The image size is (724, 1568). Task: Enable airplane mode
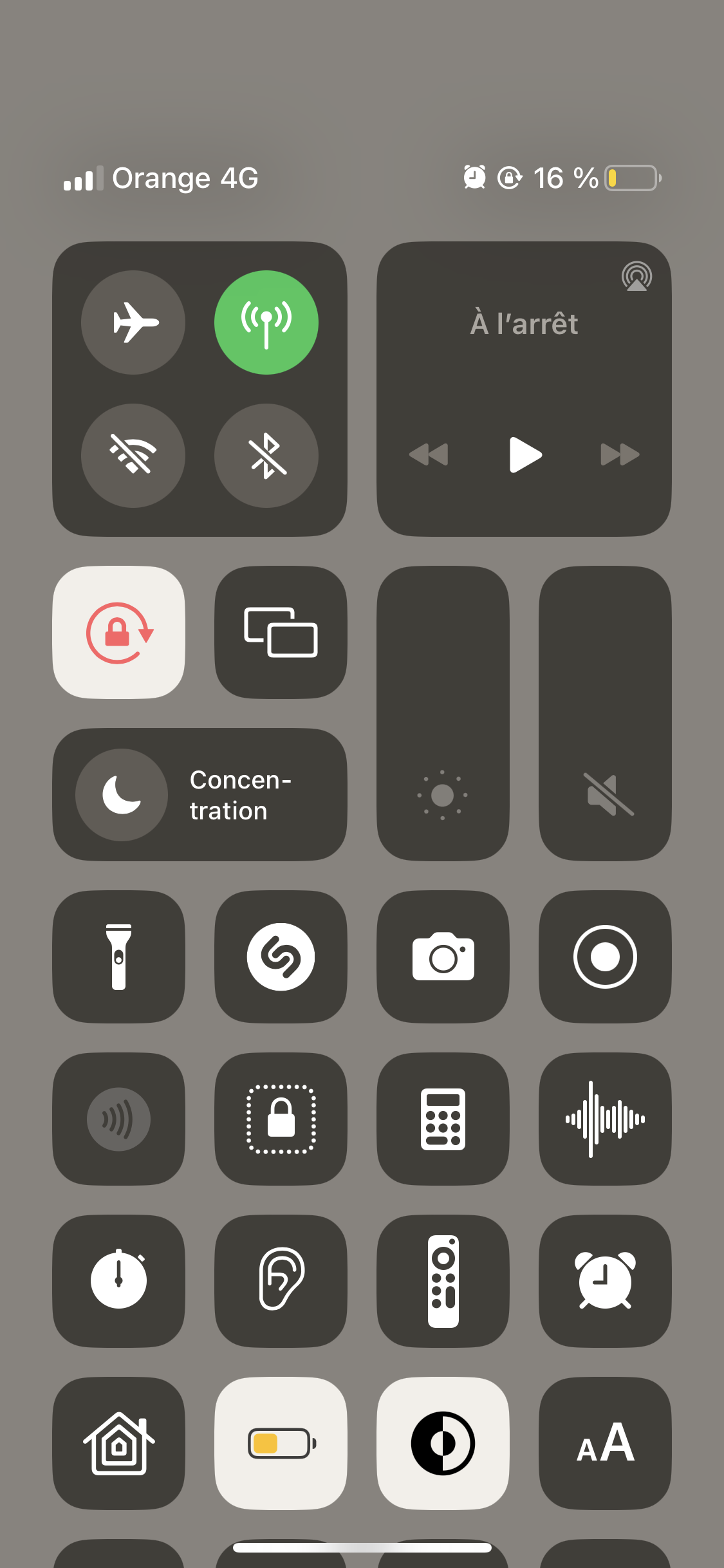click(133, 322)
